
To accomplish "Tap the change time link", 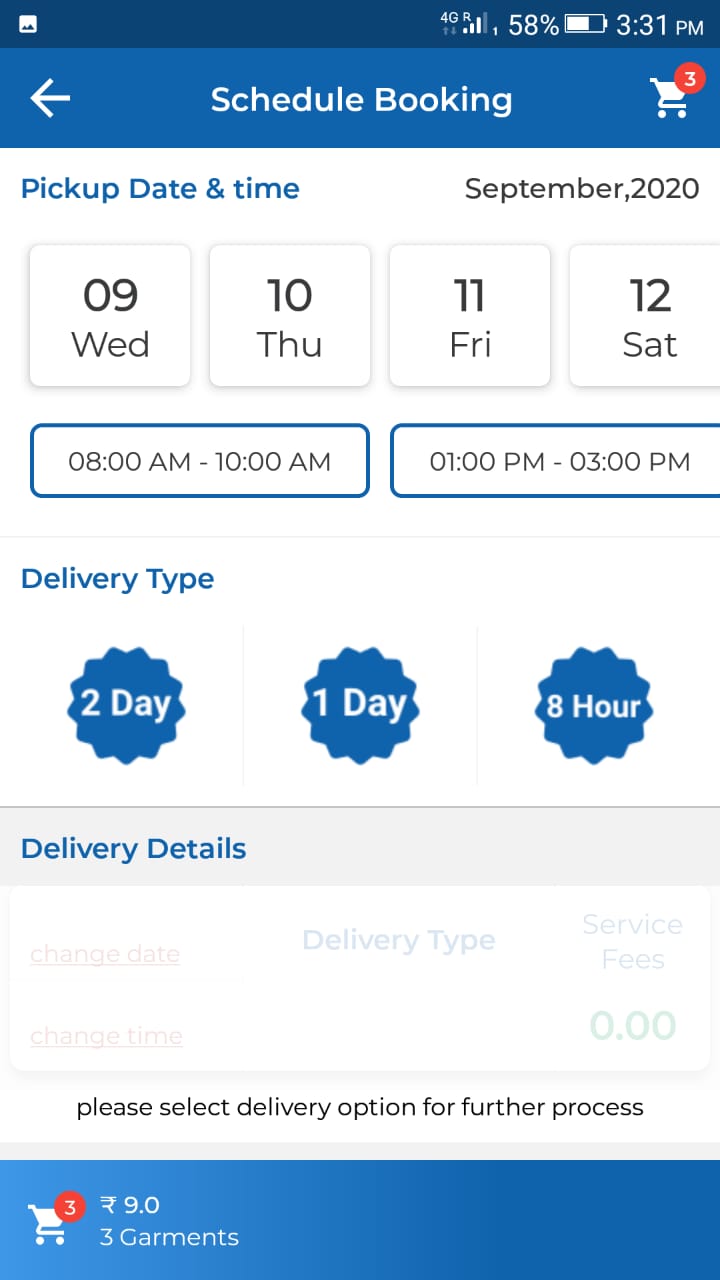I will [106, 1036].
